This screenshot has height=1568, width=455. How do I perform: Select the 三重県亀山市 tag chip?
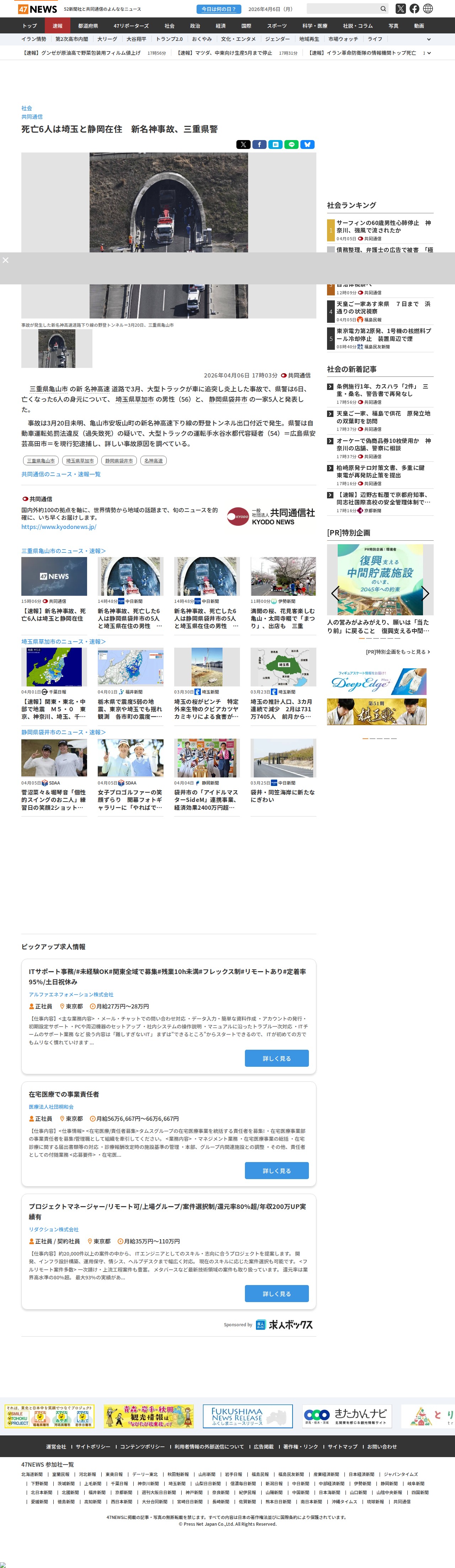(x=41, y=461)
